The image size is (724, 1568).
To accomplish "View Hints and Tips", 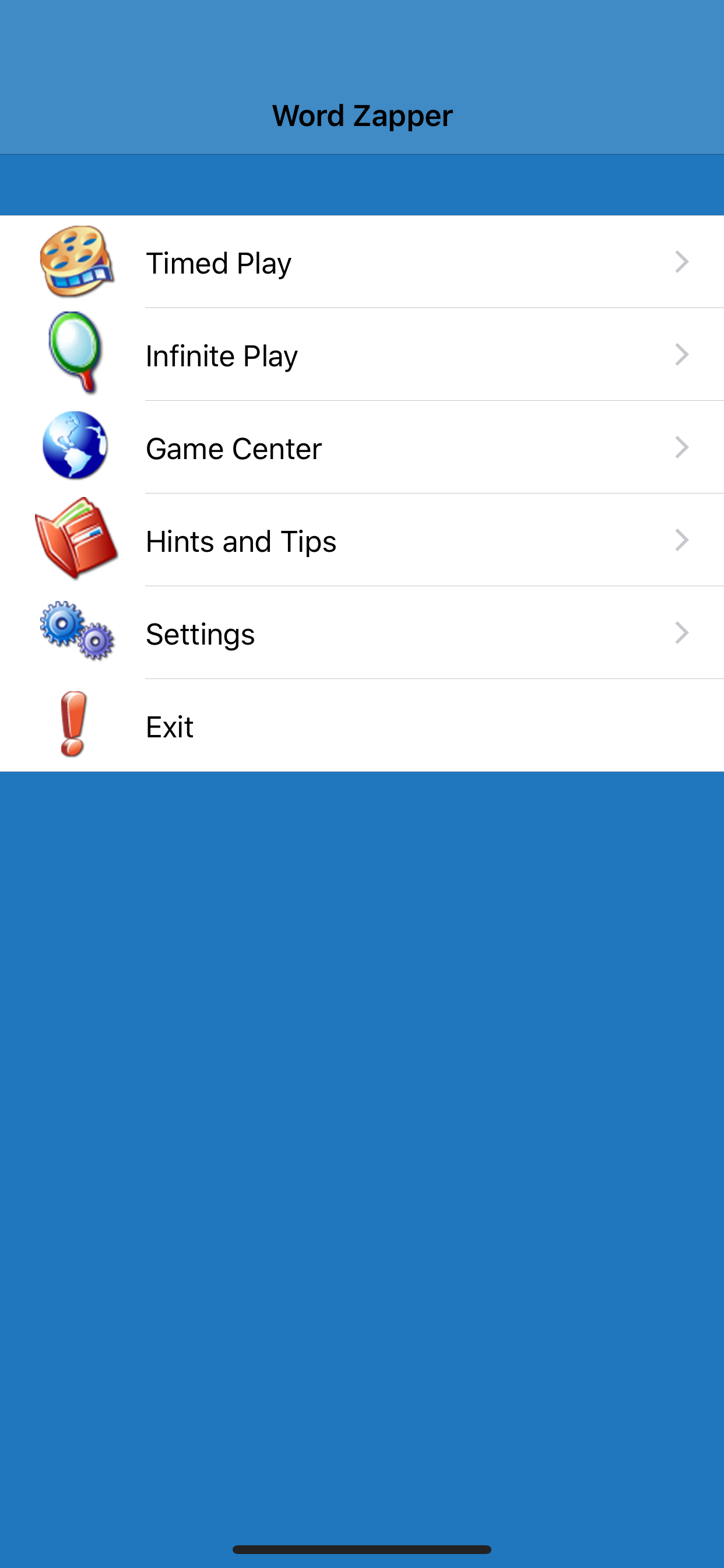I will click(361, 541).
